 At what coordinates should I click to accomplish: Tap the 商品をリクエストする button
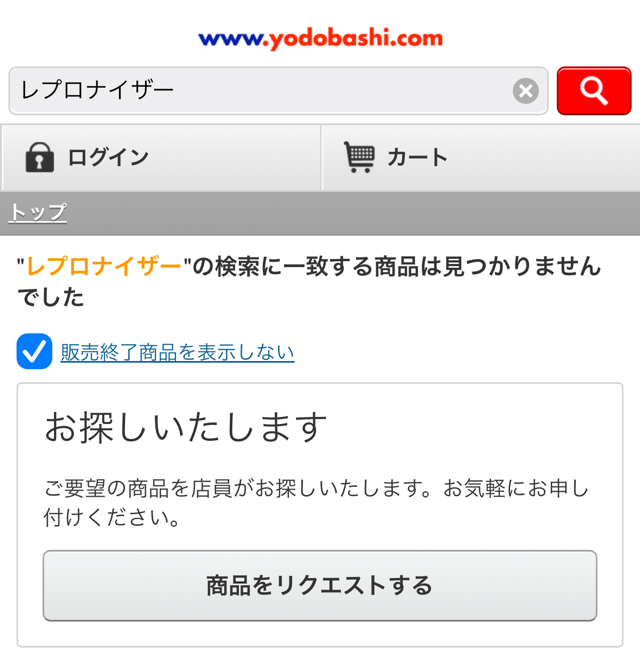pos(319,585)
